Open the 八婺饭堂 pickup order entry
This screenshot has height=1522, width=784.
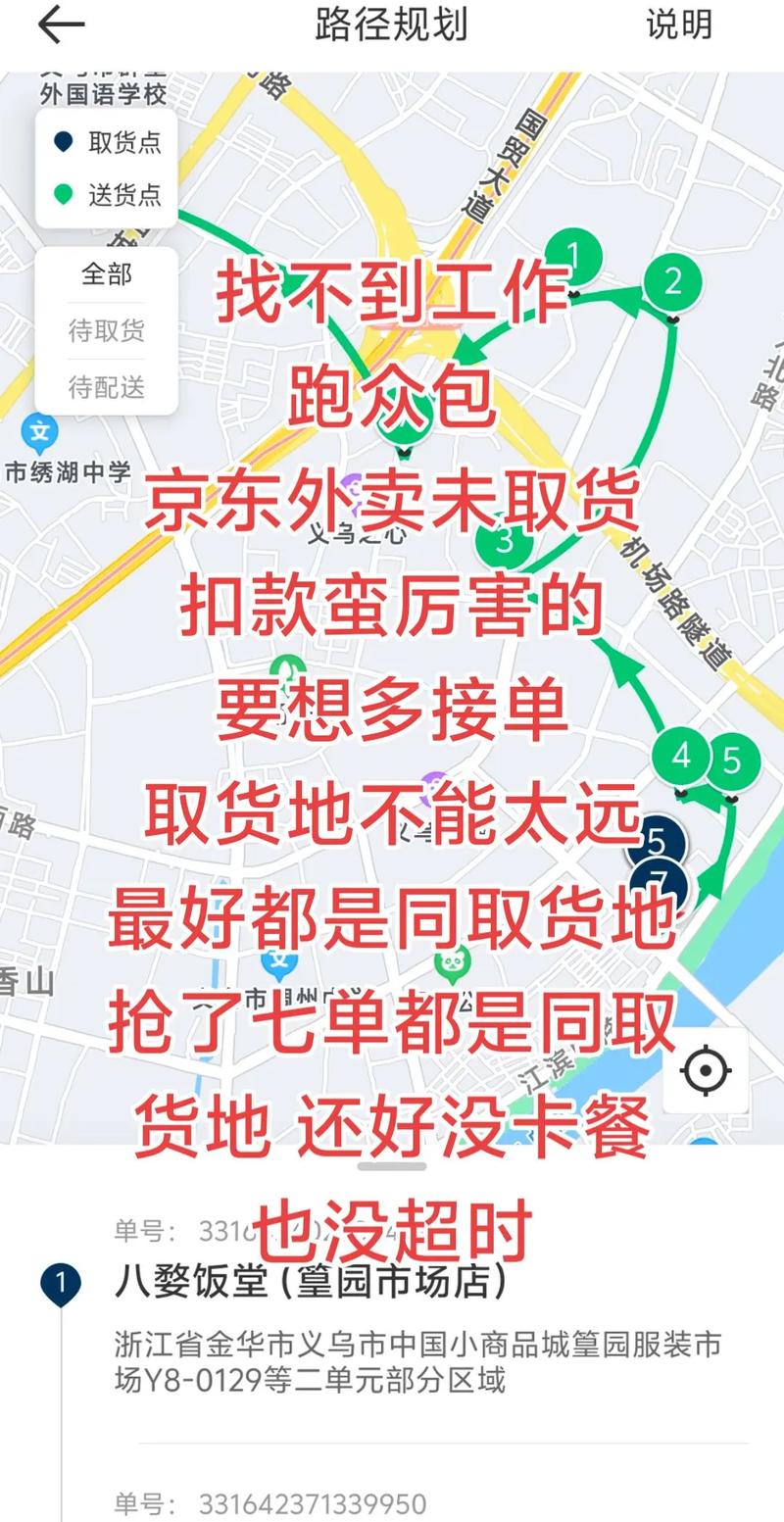(x=312, y=1280)
